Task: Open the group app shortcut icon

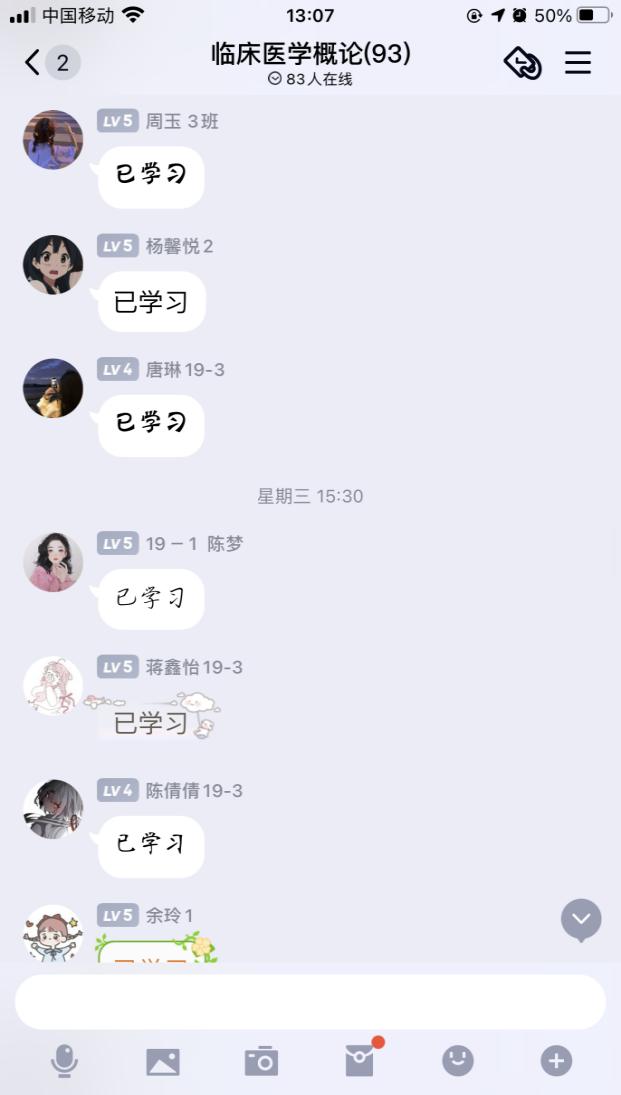Action: 522,63
